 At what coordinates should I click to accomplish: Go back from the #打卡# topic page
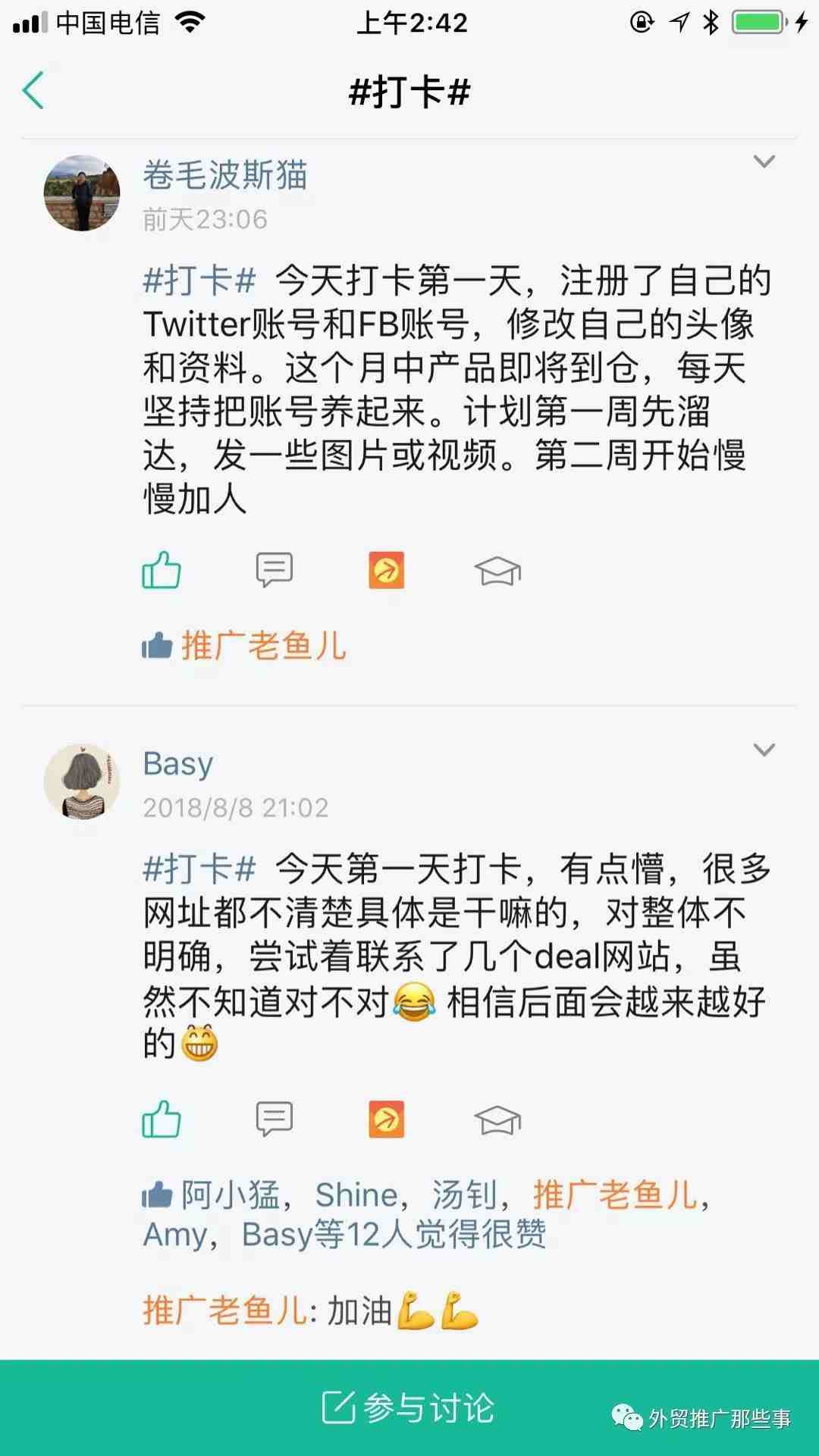(x=33, y=91)
